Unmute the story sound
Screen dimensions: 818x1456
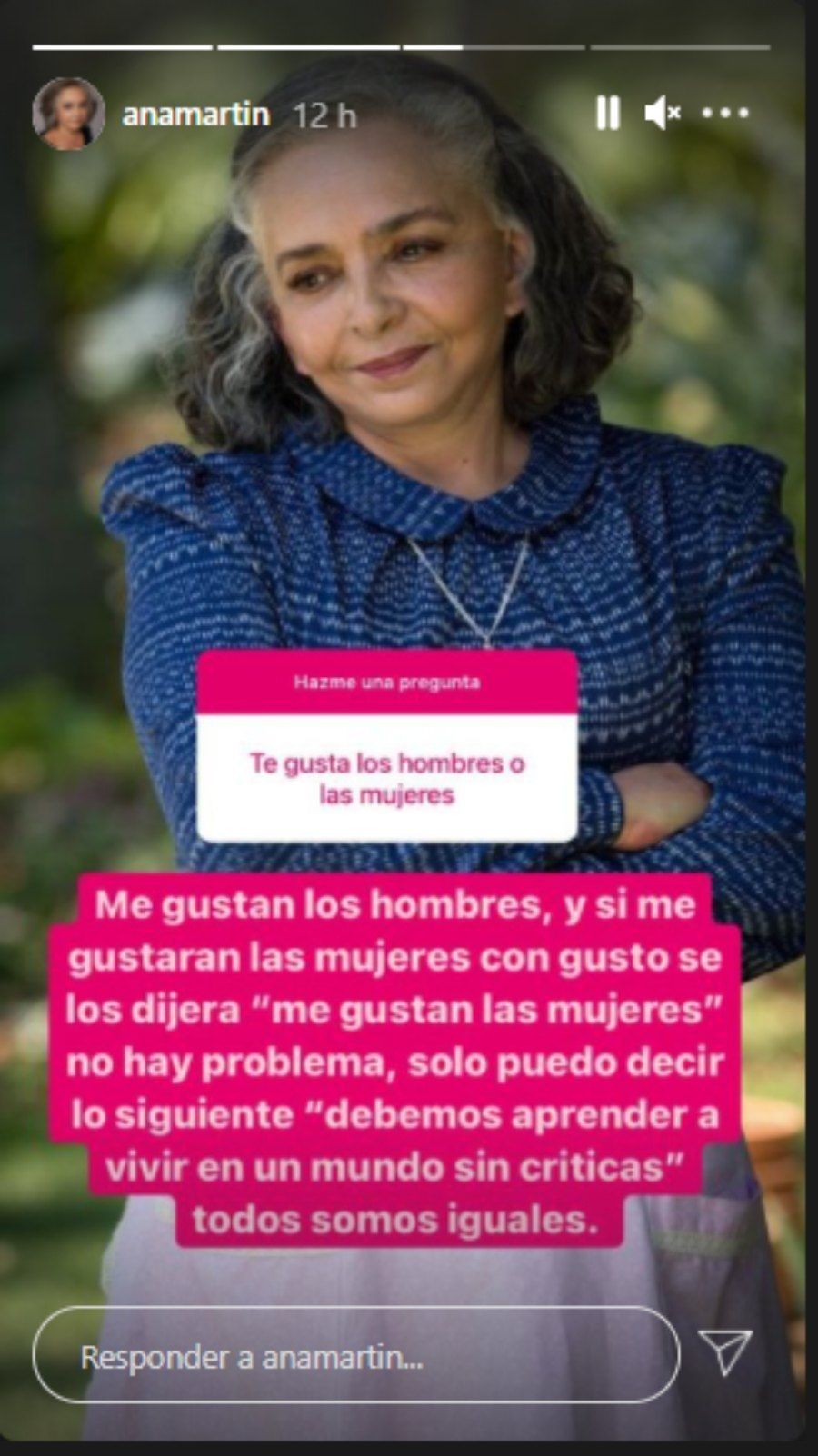click(x=662, y=114)
